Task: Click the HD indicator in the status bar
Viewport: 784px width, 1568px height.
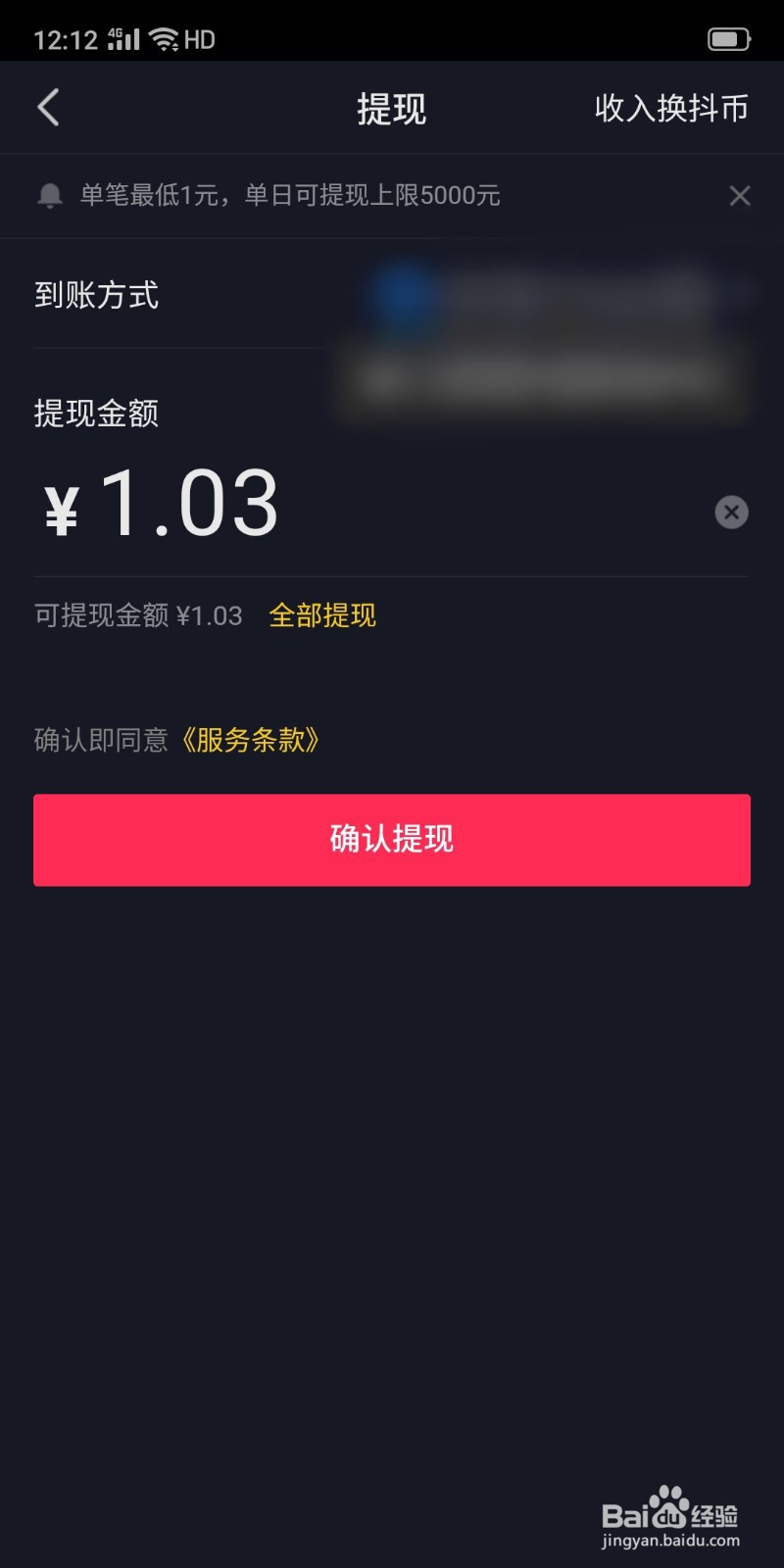Action: pos(198,39)
